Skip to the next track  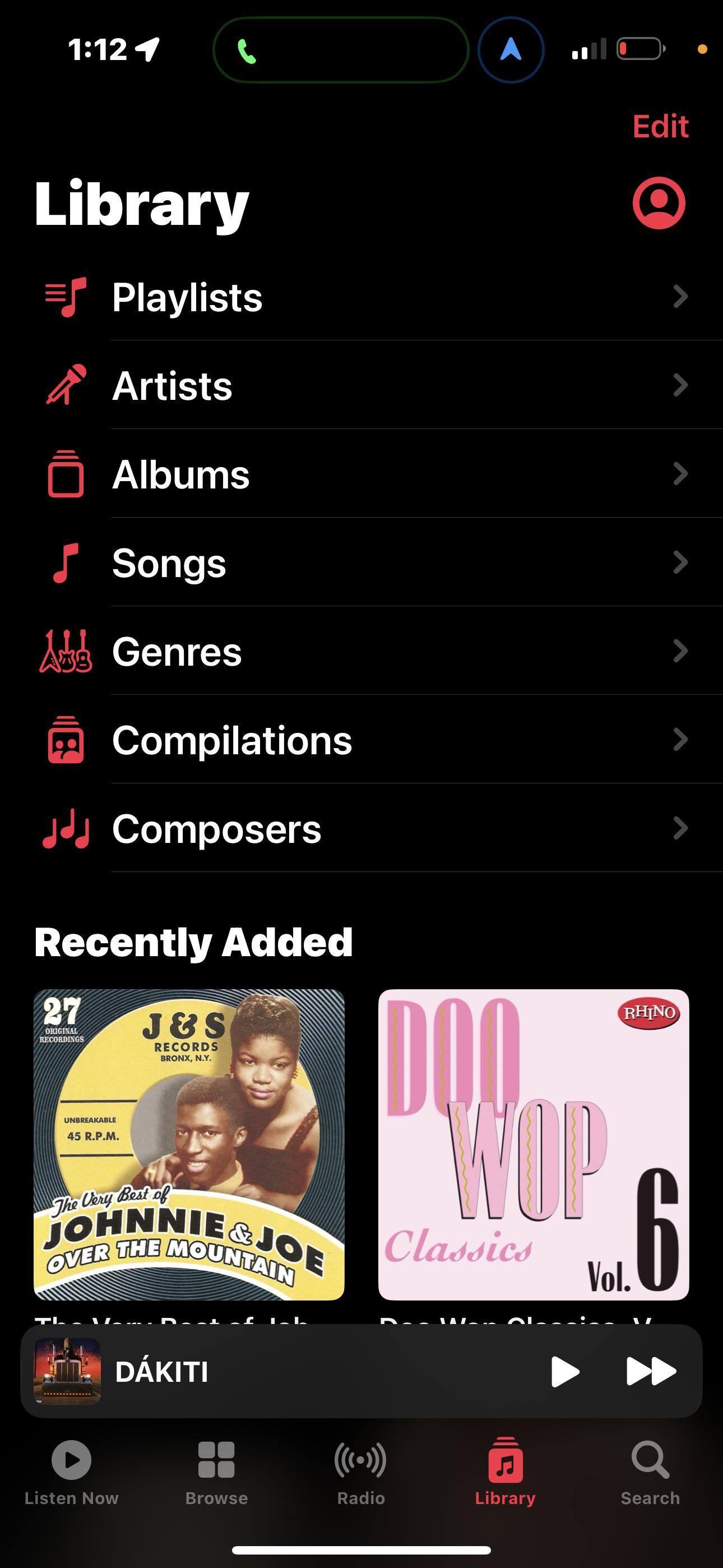click(x=651, y=1371)
